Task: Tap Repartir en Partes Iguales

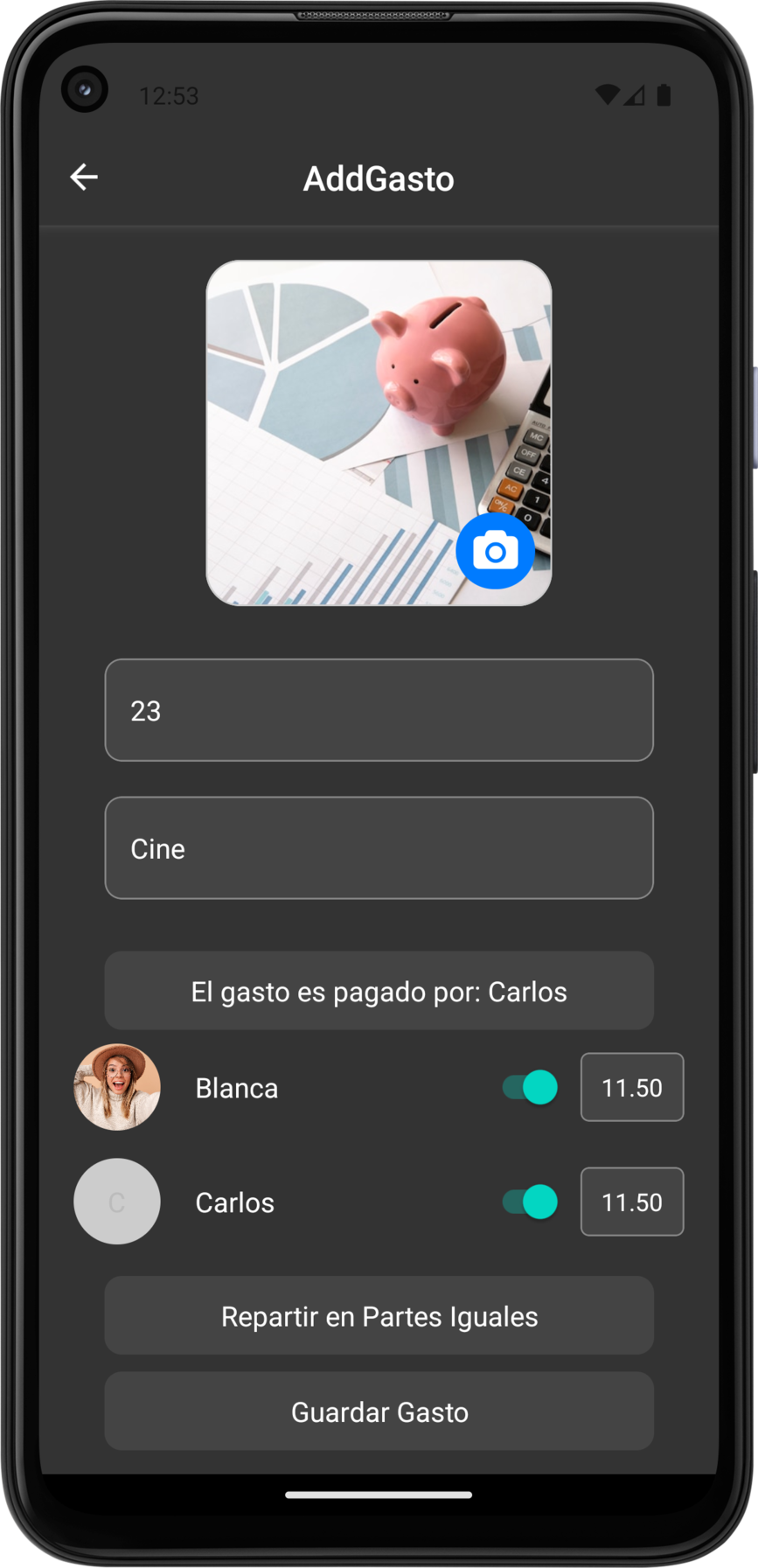Action: (x=379, y=1315)
